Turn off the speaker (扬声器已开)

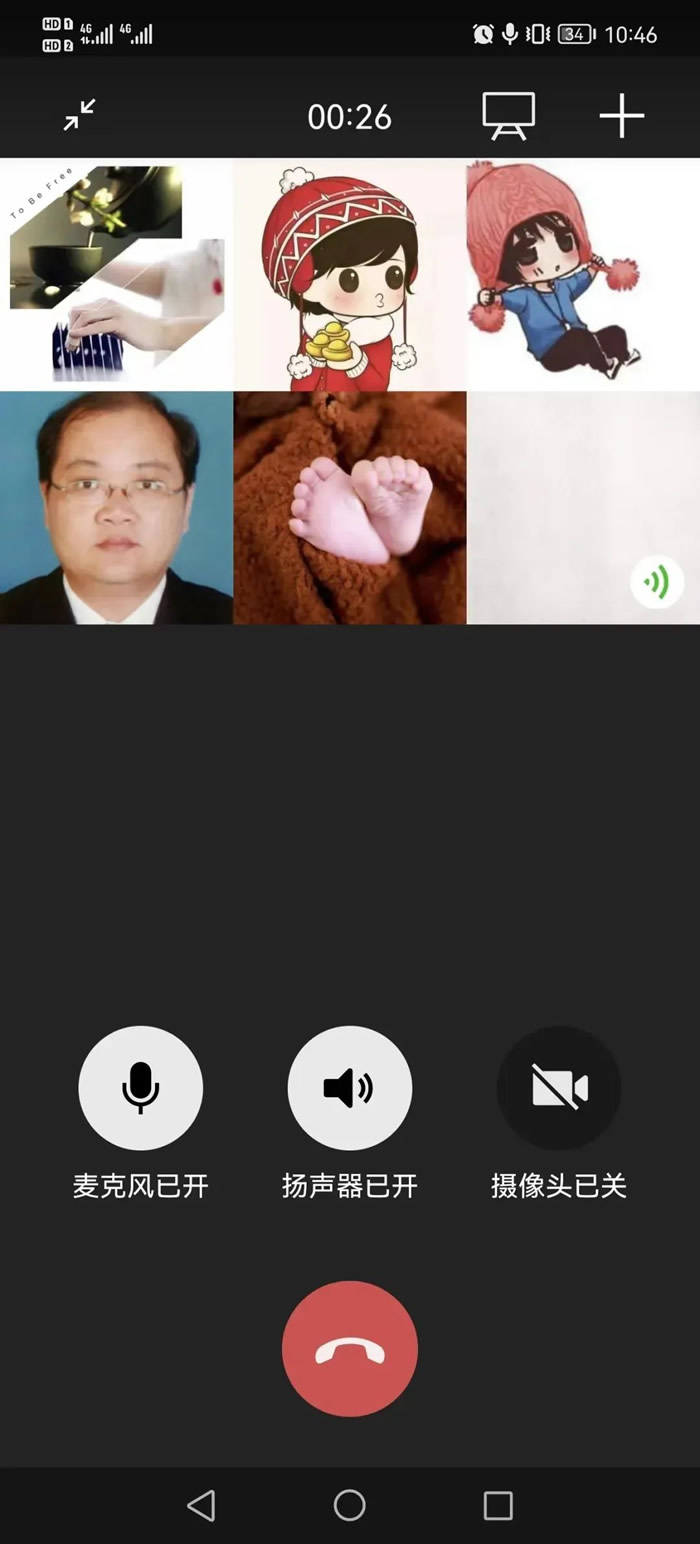349,1088
